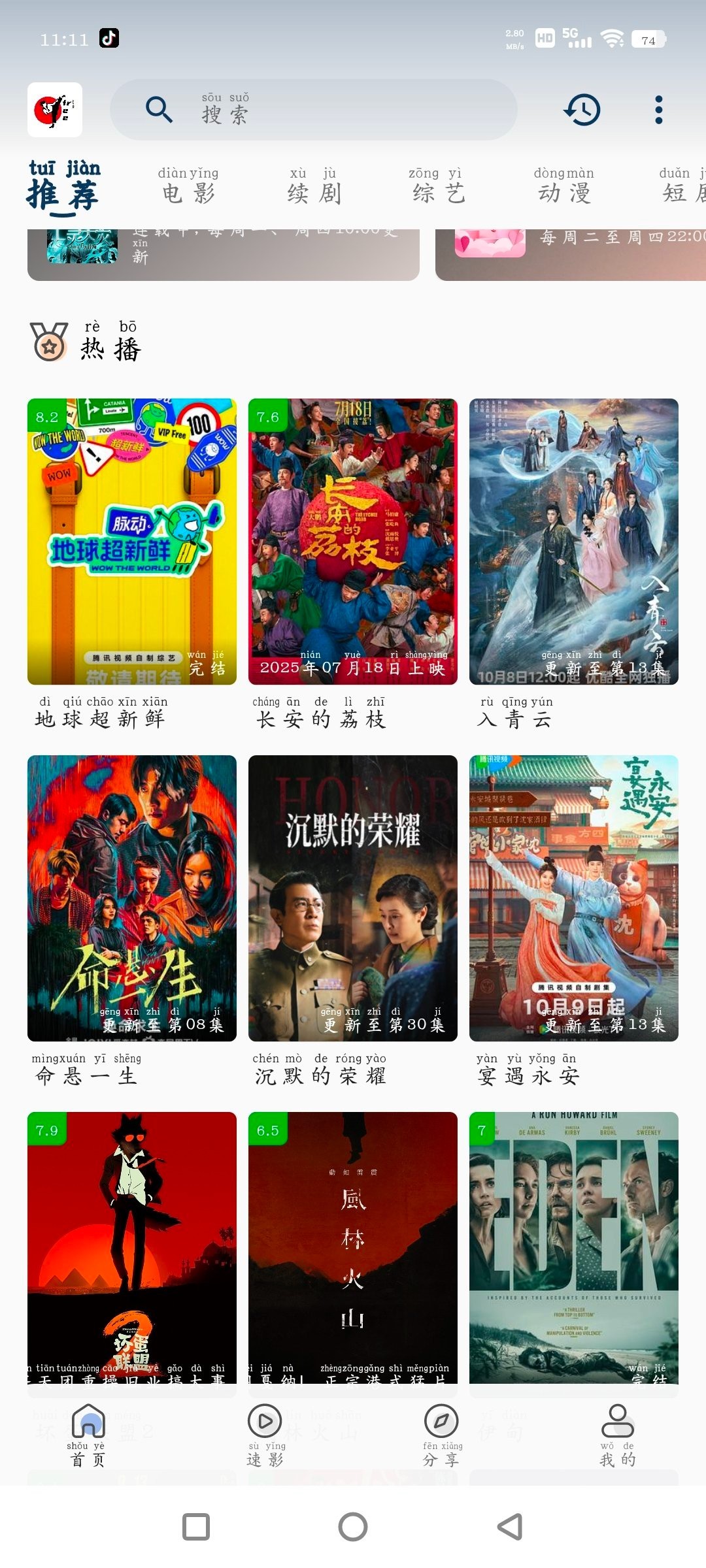This screenshot has height=1568, width=706.
Task: Open the 命悬一生 series card
Action: click(x=132, y=898)
